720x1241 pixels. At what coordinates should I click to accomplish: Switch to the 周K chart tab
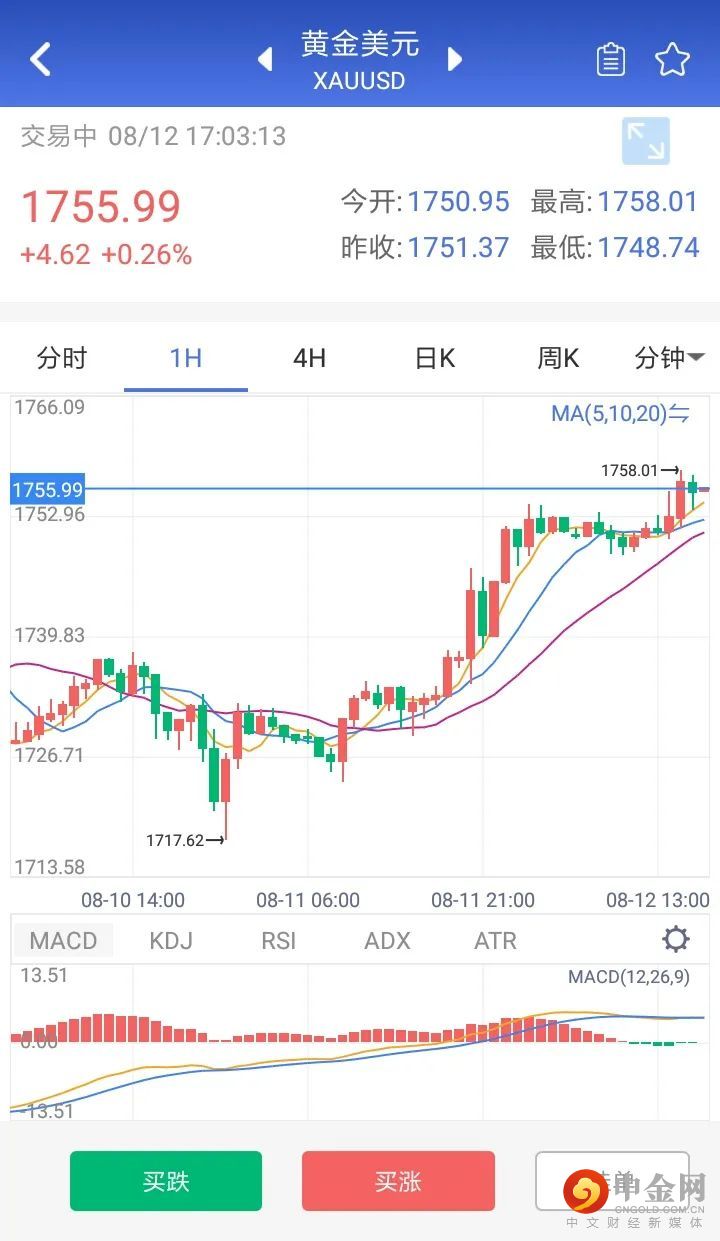[557, 358]
